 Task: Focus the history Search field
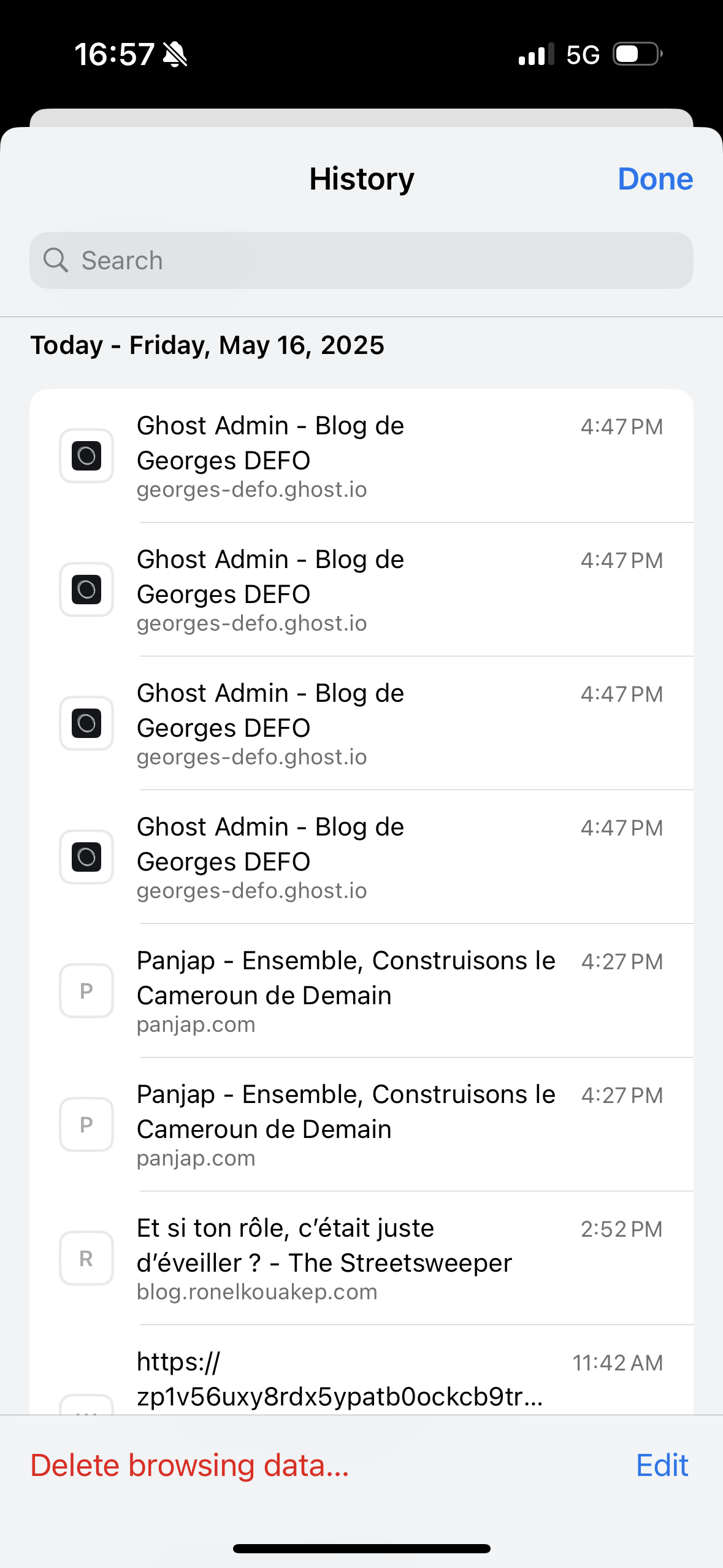pos(361,260)
